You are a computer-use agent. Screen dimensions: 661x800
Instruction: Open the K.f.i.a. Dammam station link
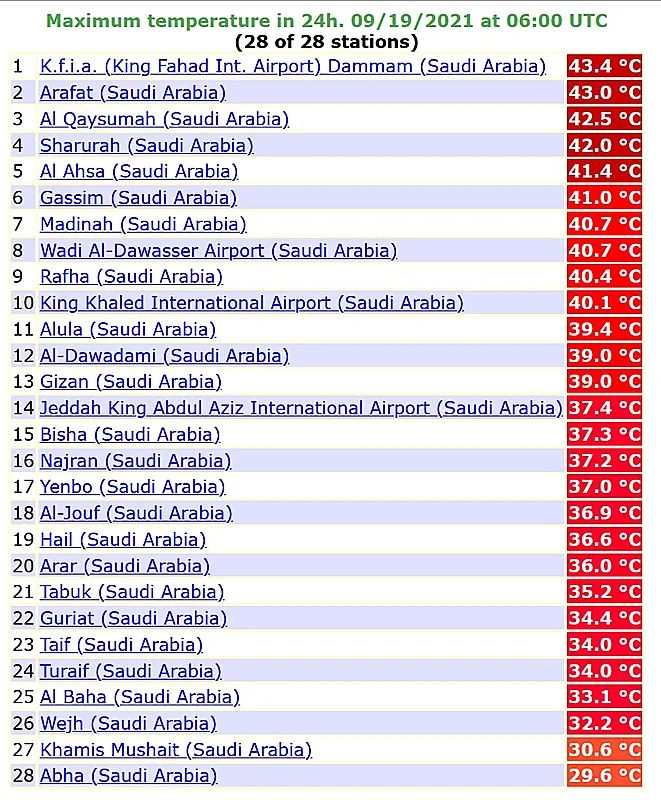(293, 67)
